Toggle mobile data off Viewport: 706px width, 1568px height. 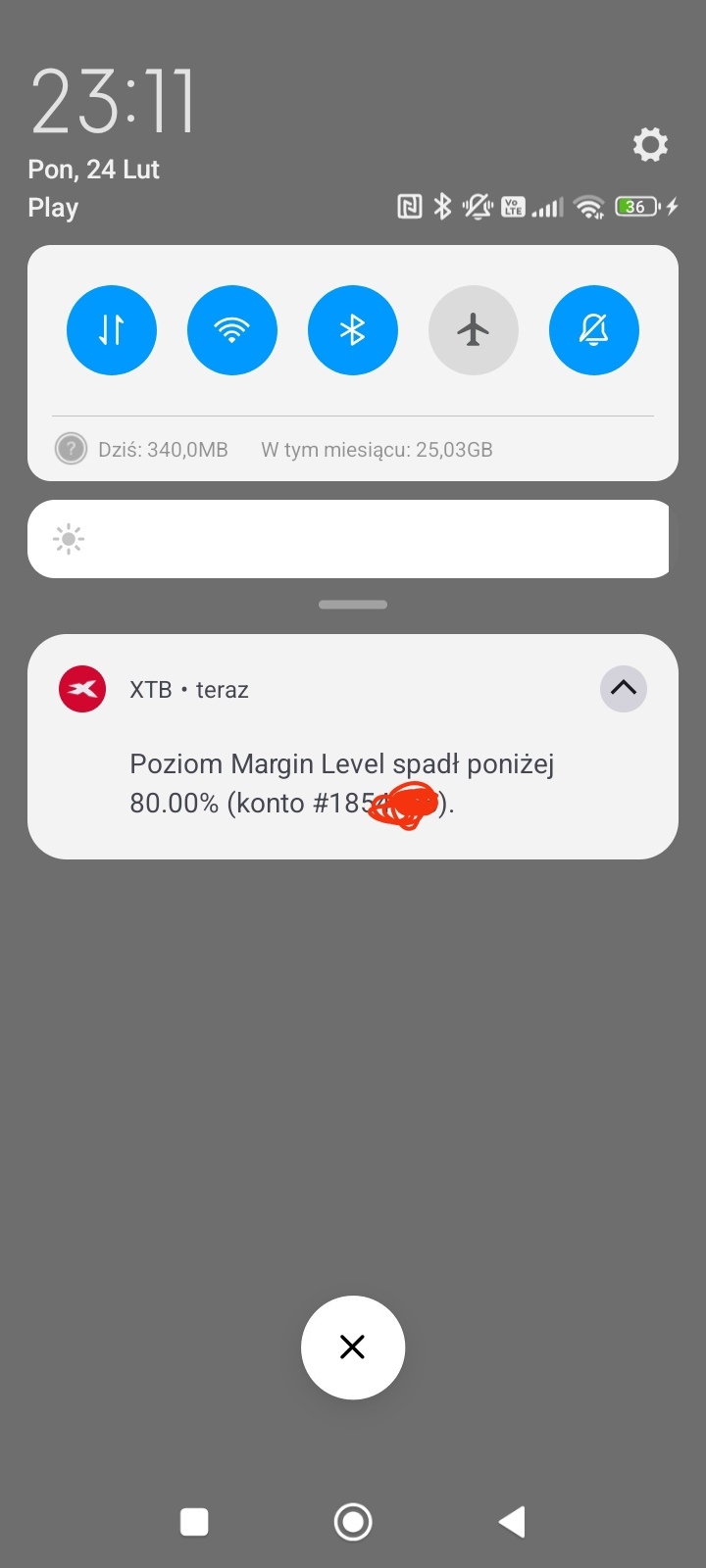tap(112, 330)
